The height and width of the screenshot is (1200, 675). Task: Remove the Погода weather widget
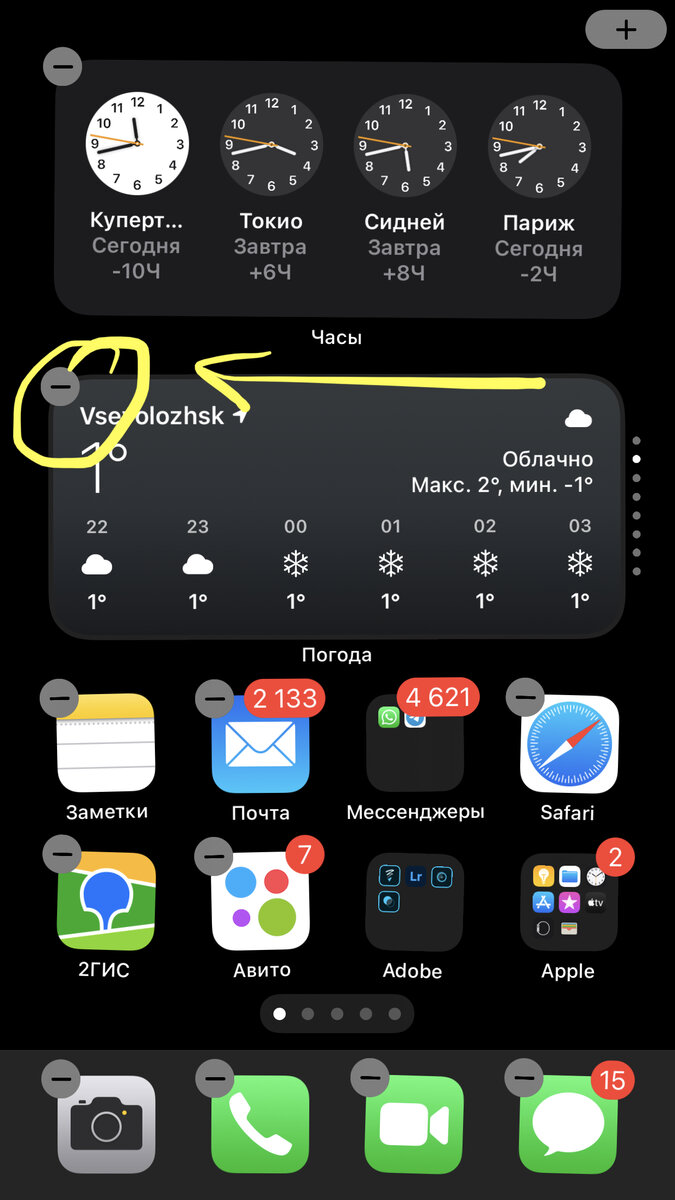pyautogui.click(x=61, y=385)
